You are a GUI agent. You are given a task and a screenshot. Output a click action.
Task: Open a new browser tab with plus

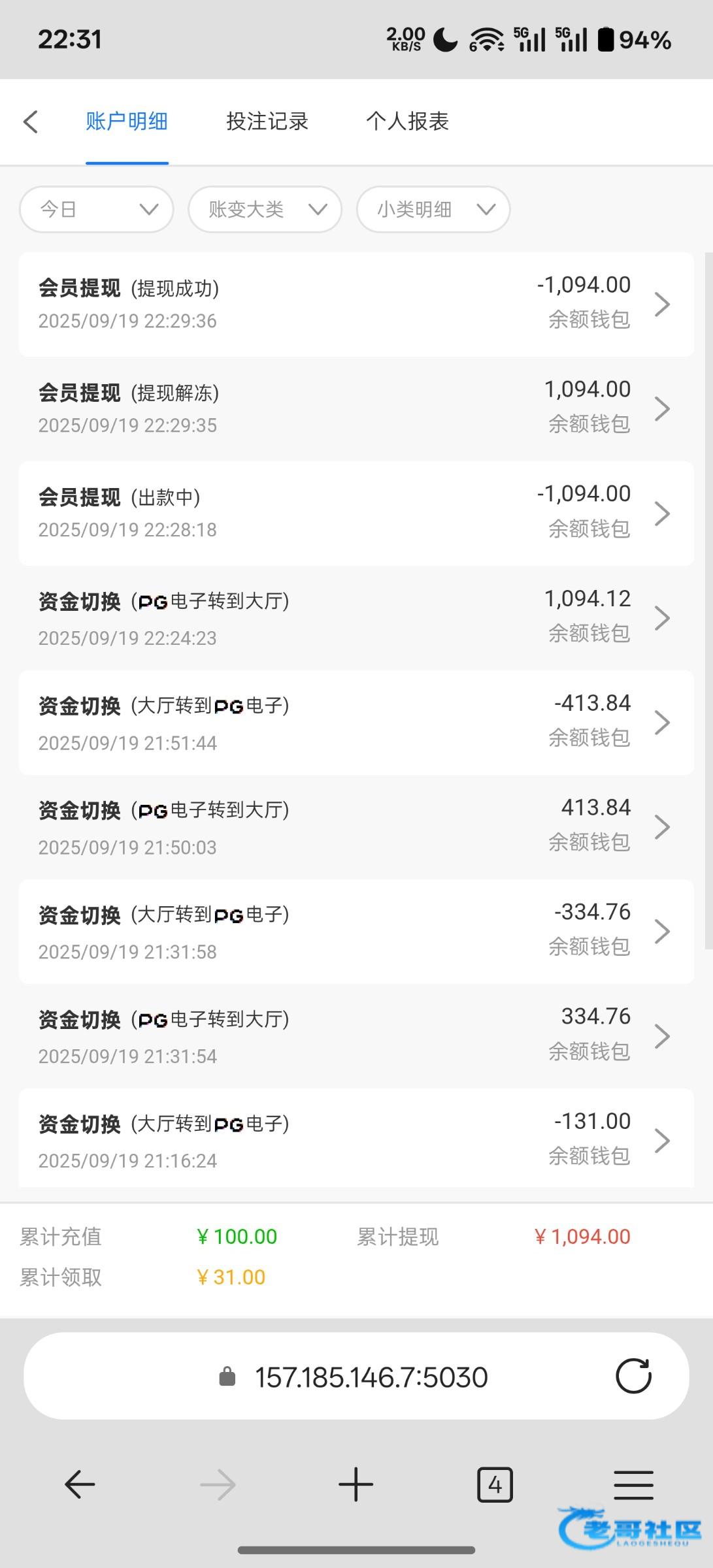coord(356,1485)
